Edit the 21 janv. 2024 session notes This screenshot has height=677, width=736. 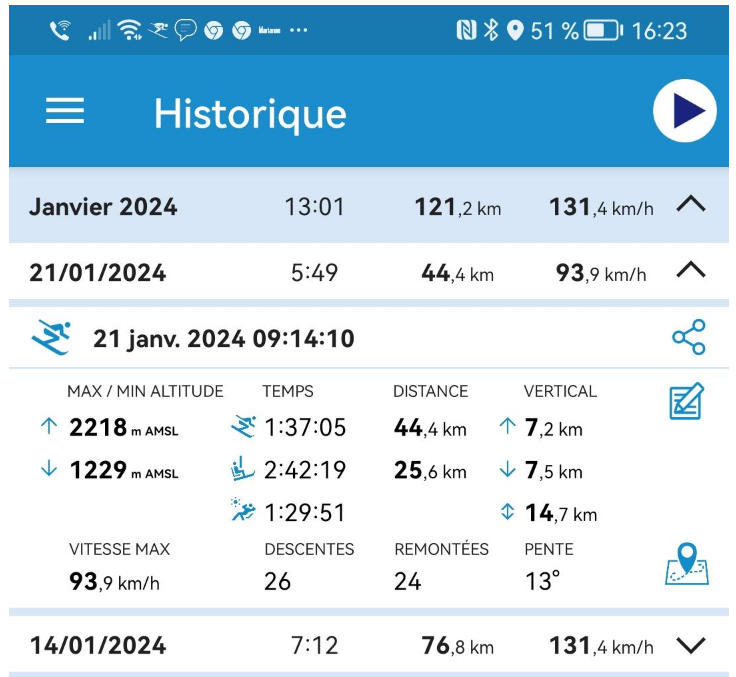(x=688, y=401)
